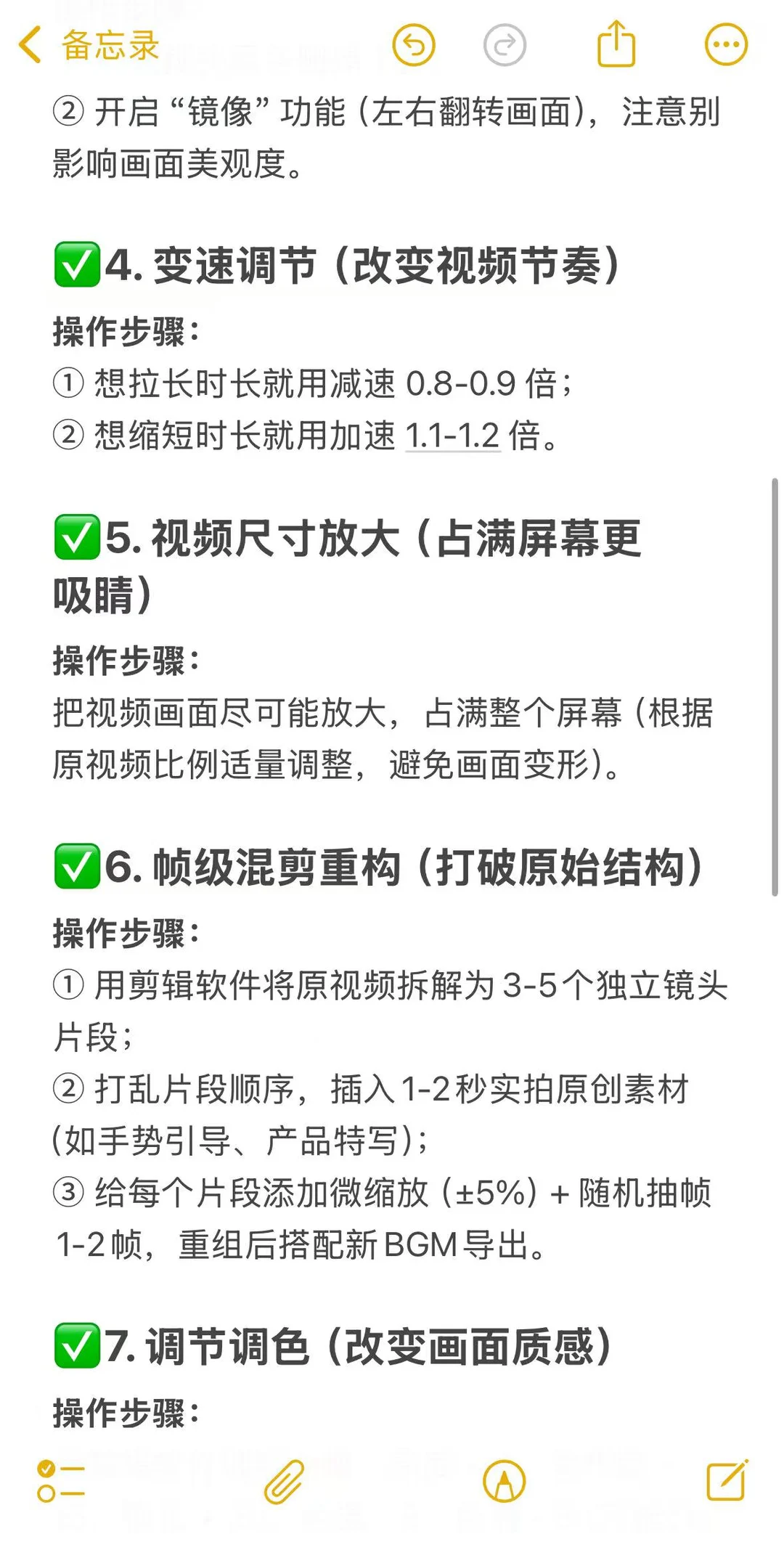Tap the underlined 1.1-1.2 text
Image resolution: width=784 pixels, height=1542 pixels.
click(x=452, y=436)
